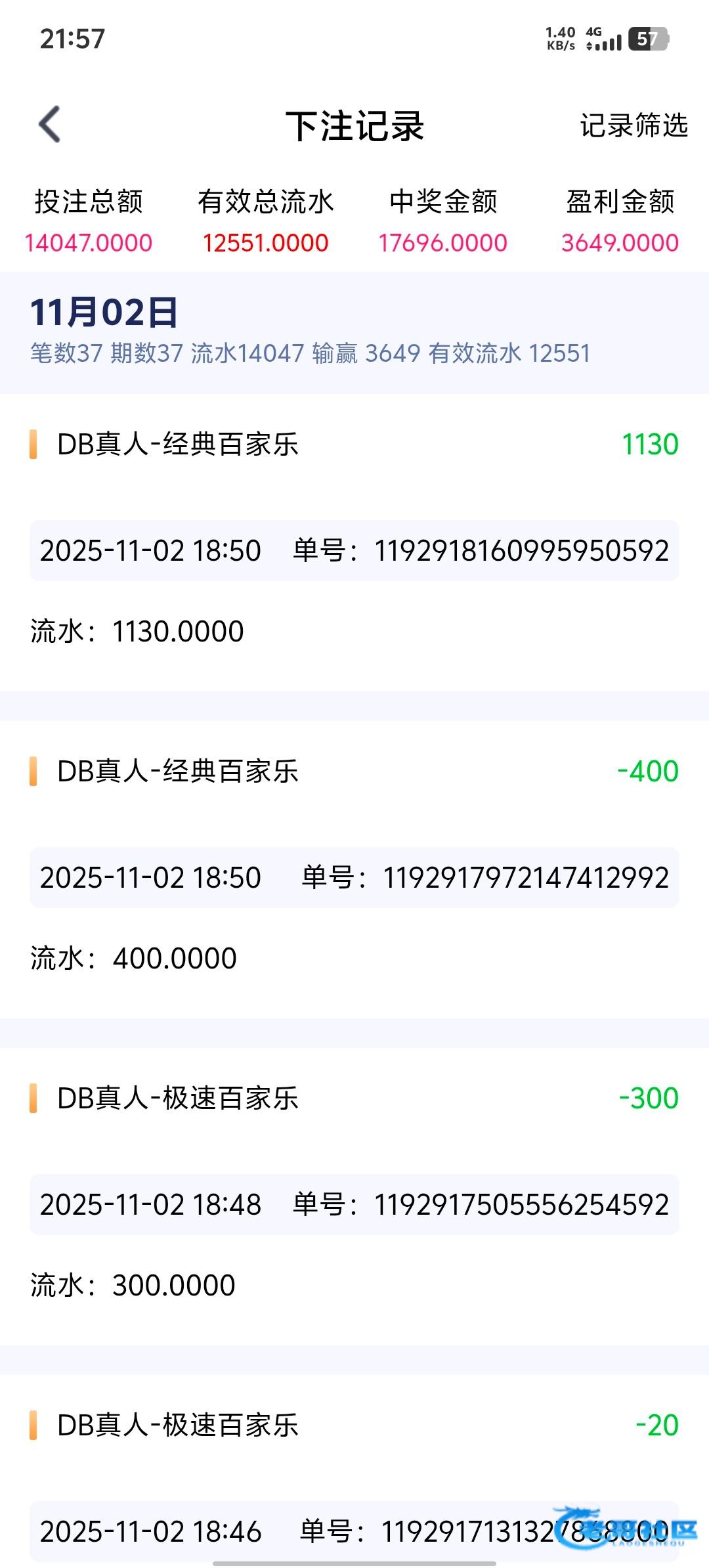View the 极速百家乐 bet record showing -20

354,1426
